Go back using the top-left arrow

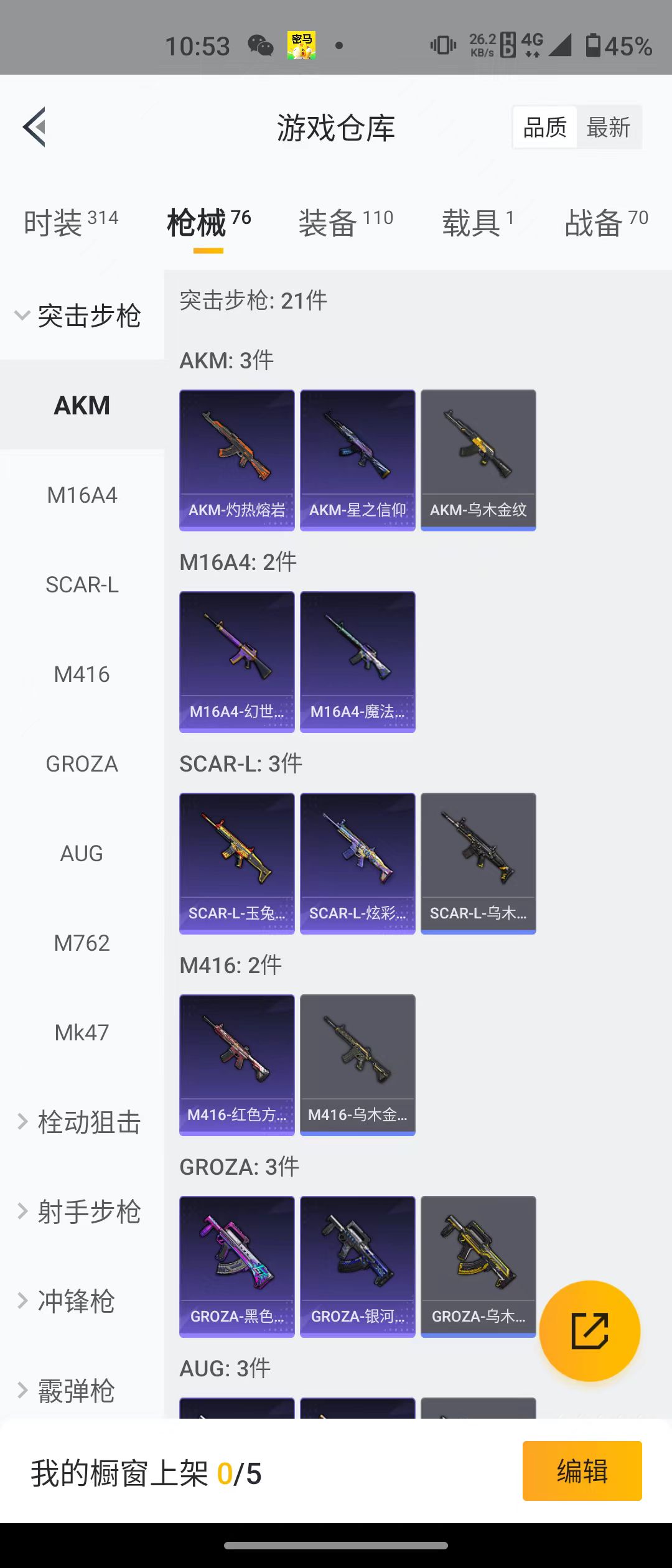[34, 128]
